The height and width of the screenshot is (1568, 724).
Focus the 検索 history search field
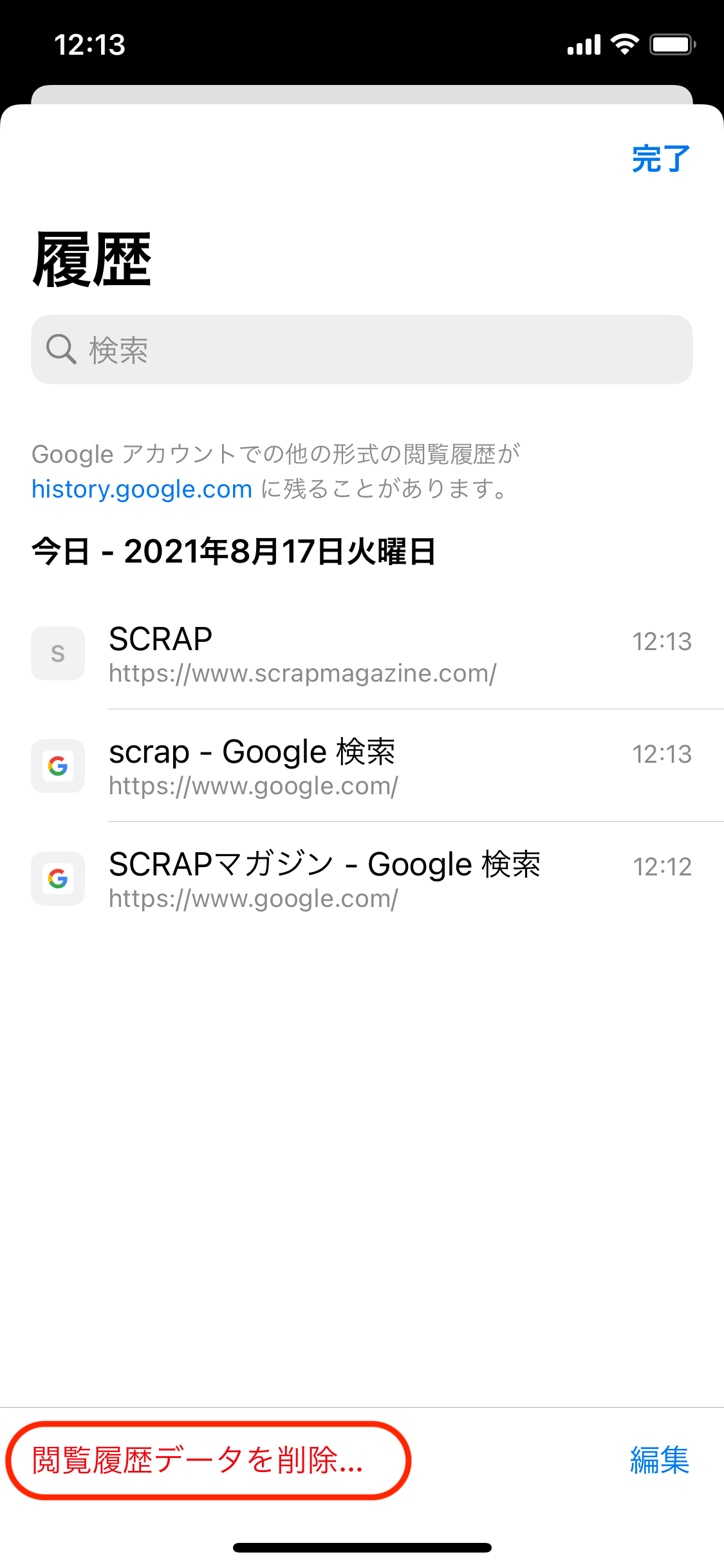[362, 350]
